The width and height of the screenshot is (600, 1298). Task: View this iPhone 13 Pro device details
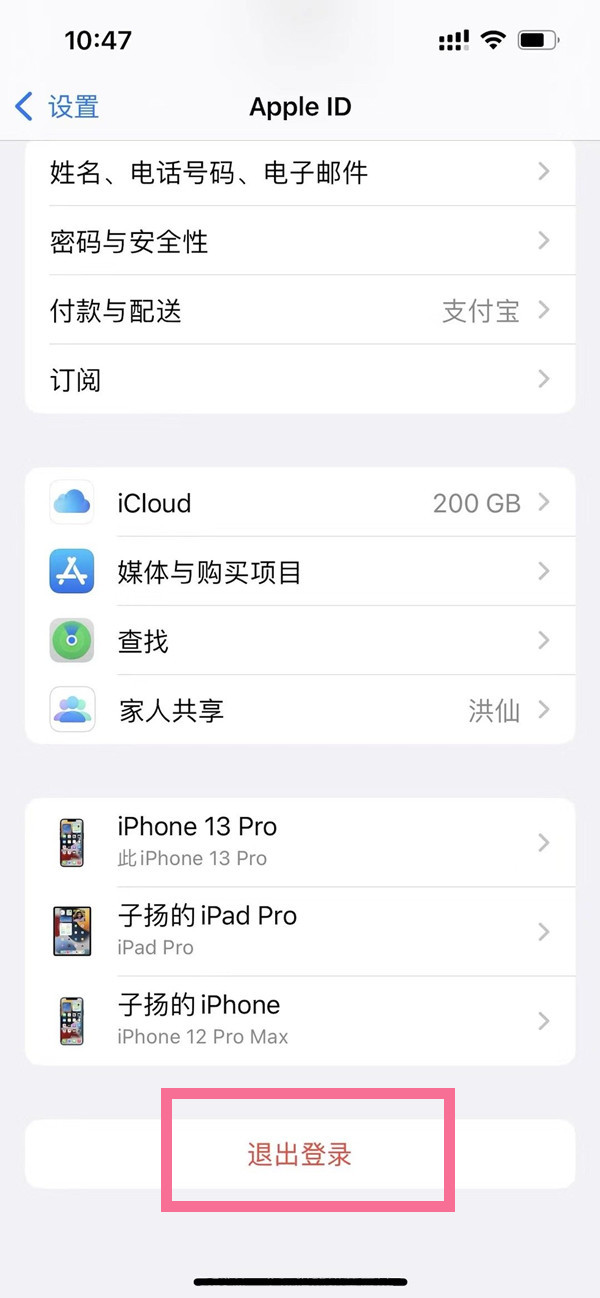(300, 842)
